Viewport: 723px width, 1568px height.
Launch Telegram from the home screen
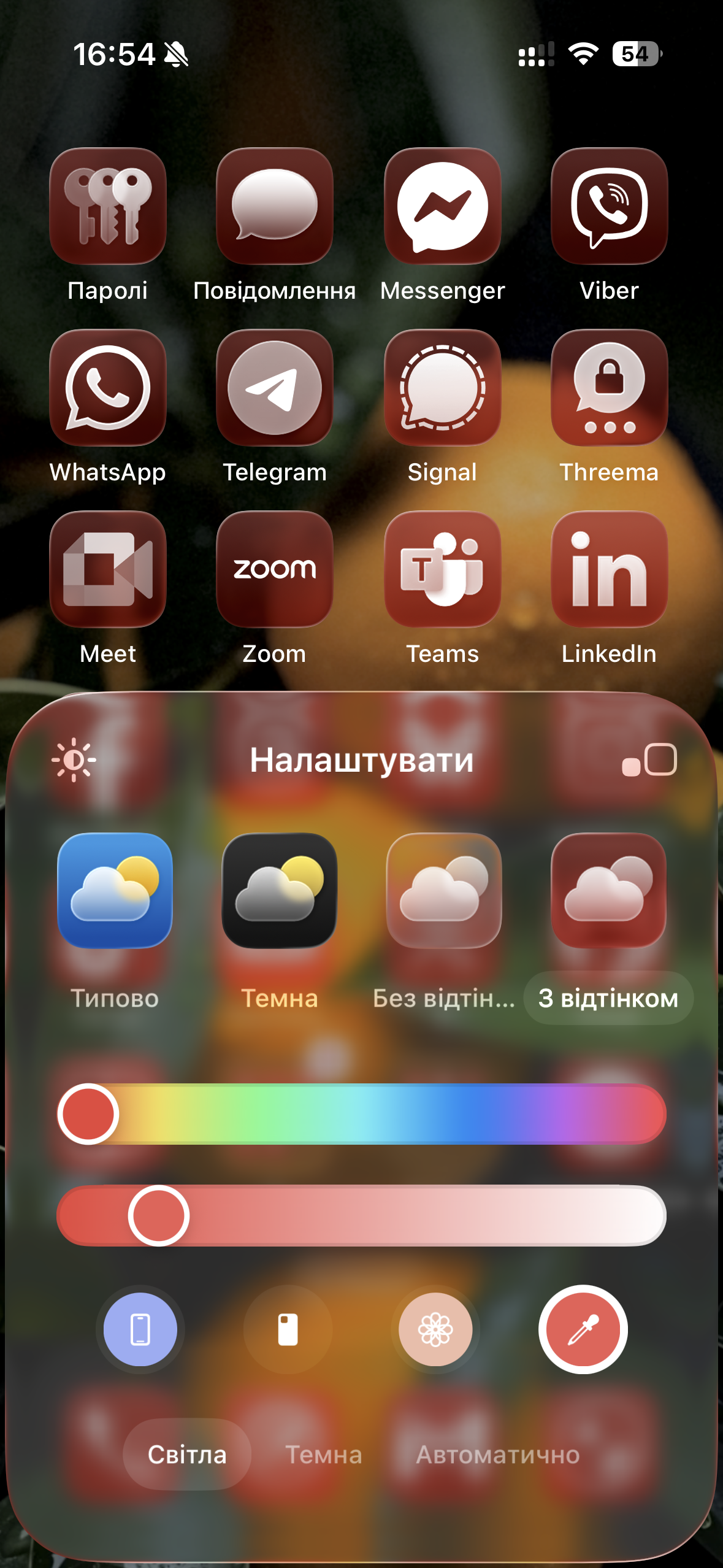point(275,388)
